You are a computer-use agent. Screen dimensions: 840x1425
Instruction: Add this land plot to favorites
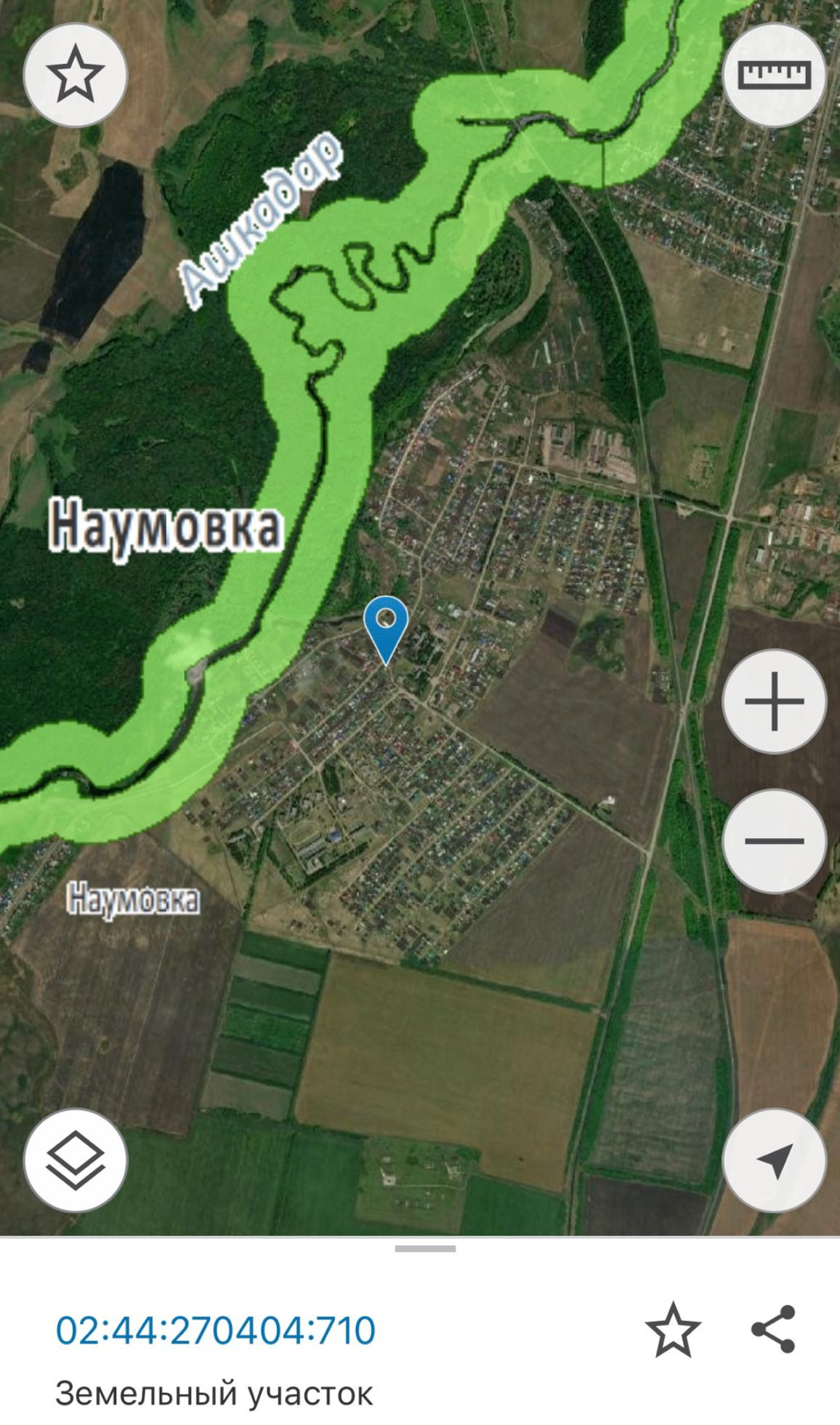pos(673,1330)
